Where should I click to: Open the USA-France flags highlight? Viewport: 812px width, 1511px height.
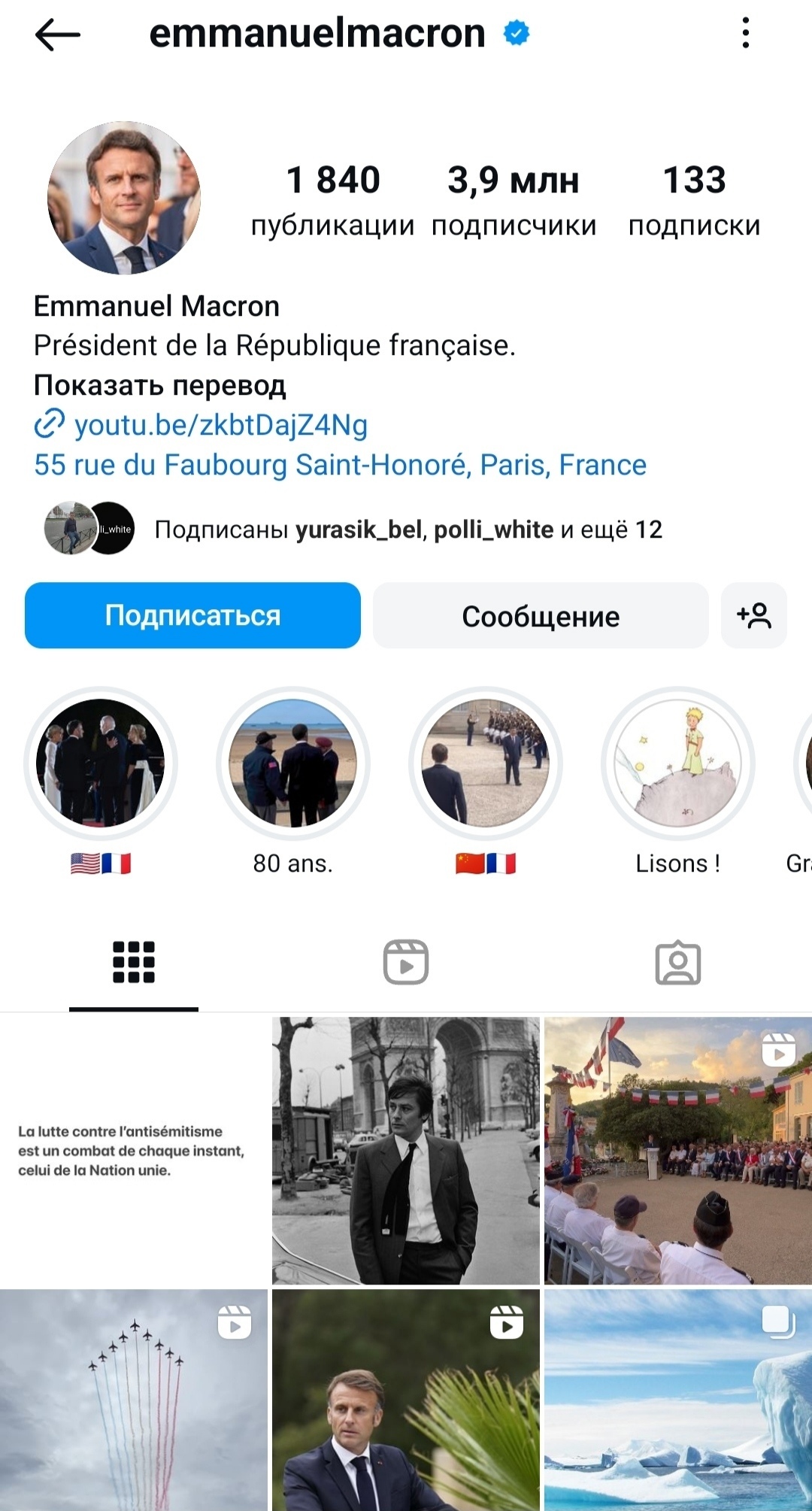[x=101, y=763]
